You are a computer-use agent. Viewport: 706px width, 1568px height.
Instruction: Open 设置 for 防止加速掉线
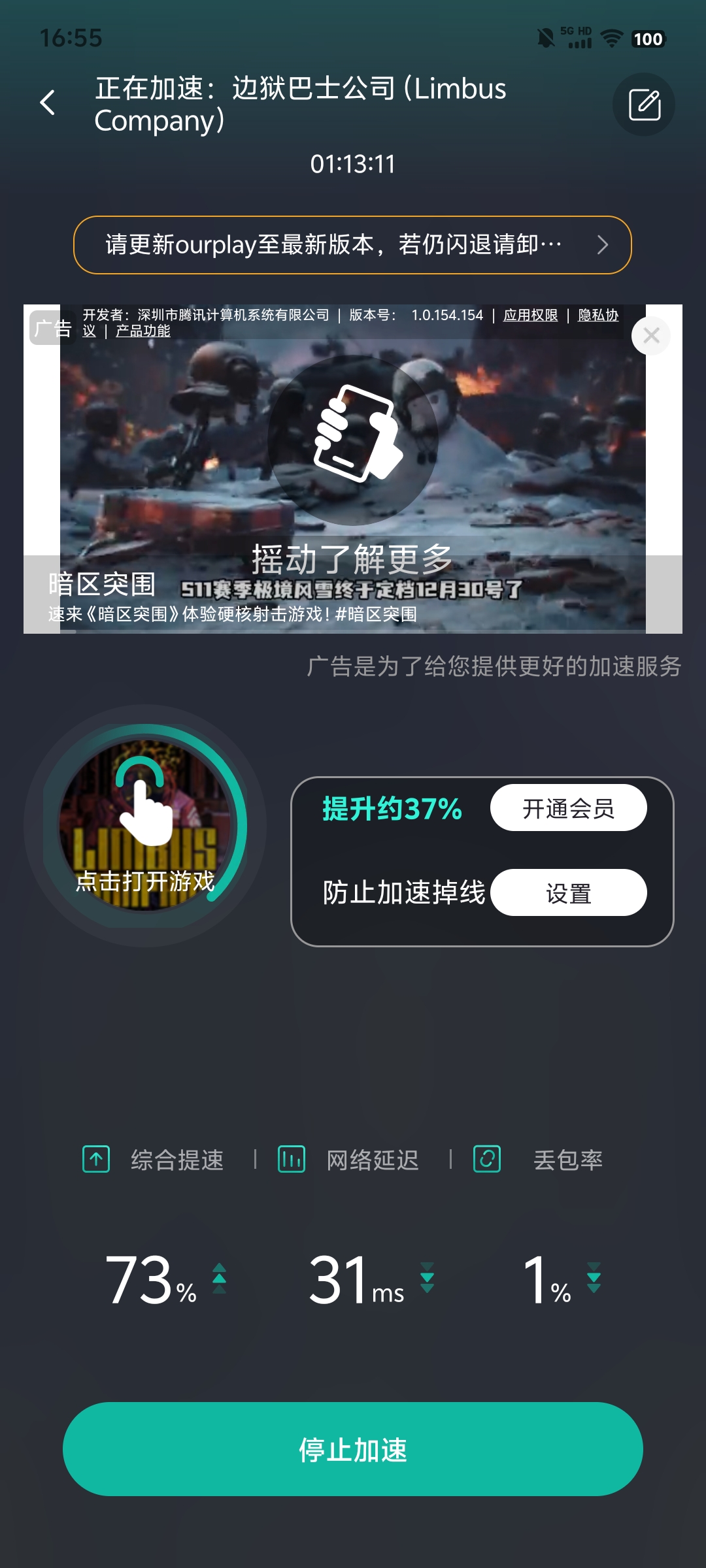568,893
